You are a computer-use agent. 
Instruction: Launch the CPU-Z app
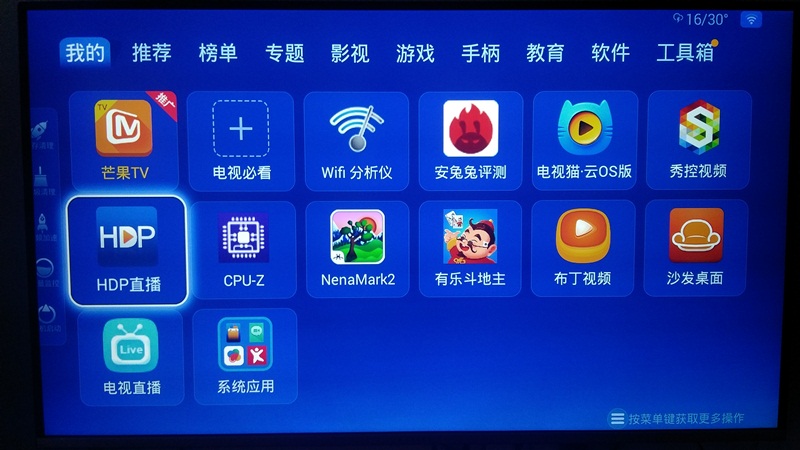pos(244,248)
